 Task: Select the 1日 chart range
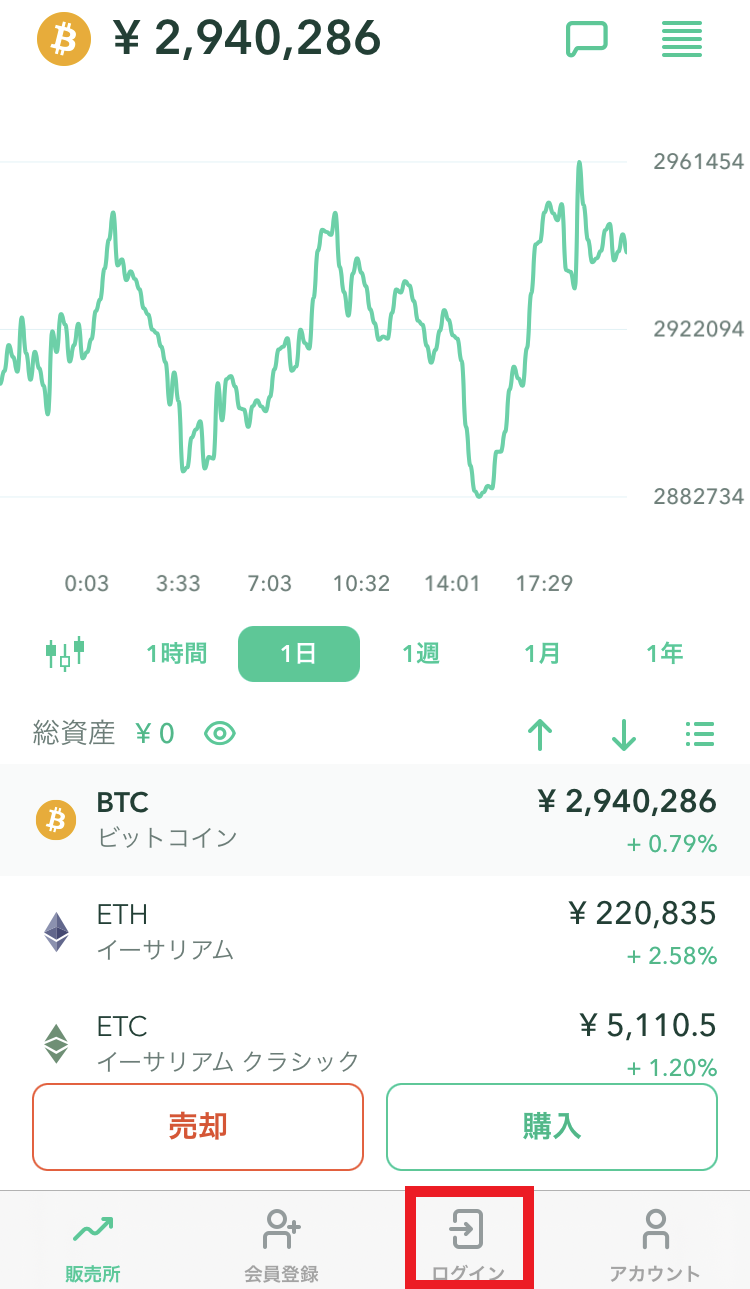(298, 654)
